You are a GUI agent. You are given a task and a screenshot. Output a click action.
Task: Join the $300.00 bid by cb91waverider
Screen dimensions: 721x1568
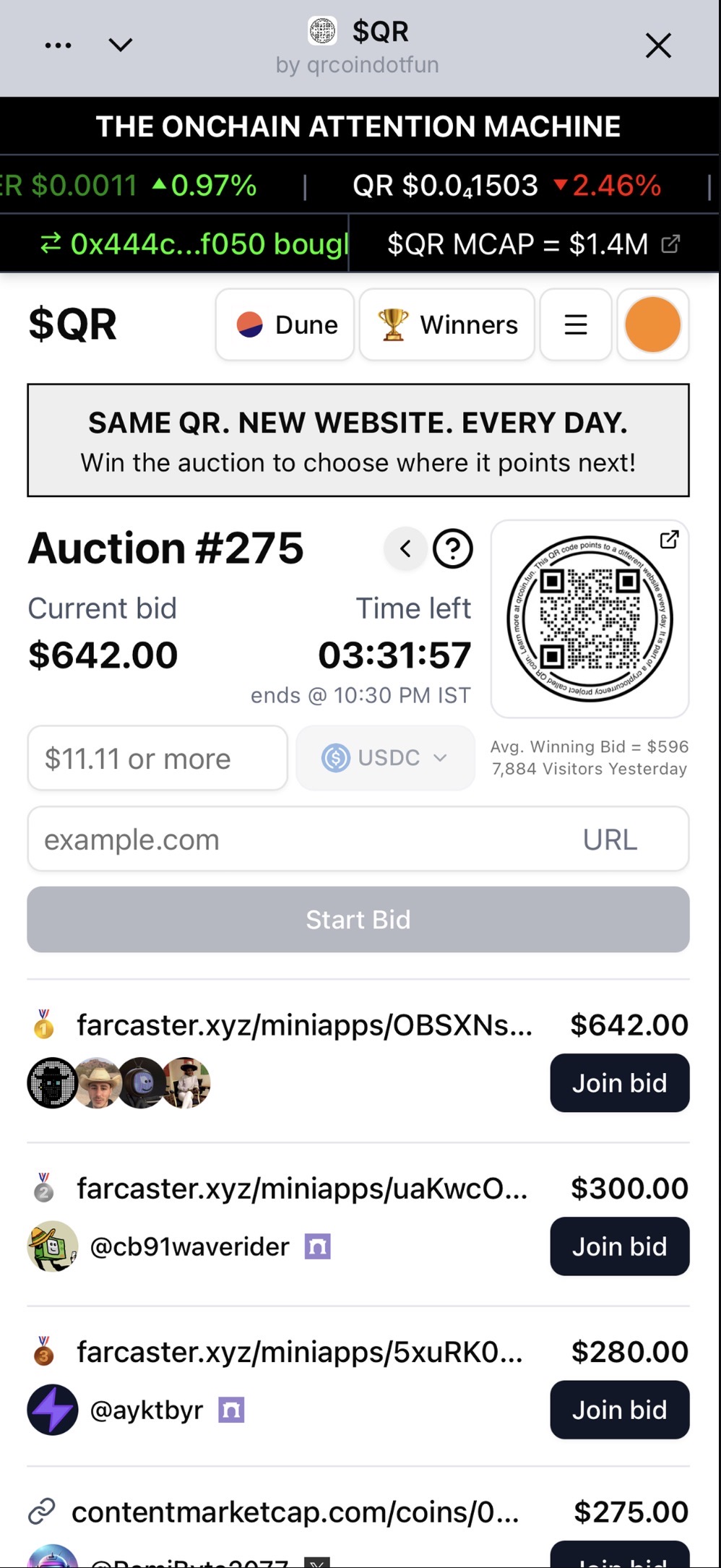(619, 1246)
